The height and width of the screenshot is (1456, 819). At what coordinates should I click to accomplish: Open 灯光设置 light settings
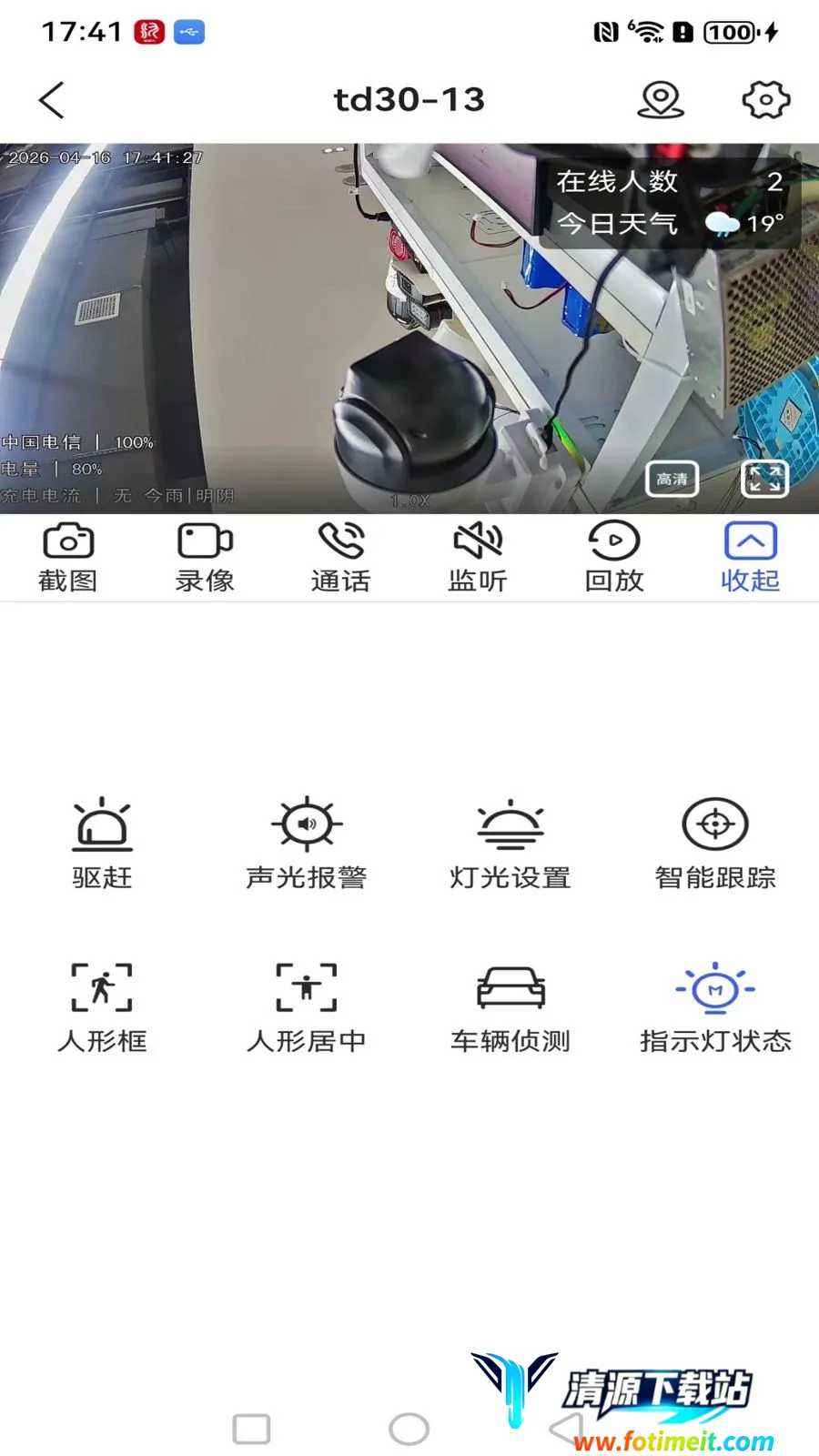(511, 844)
